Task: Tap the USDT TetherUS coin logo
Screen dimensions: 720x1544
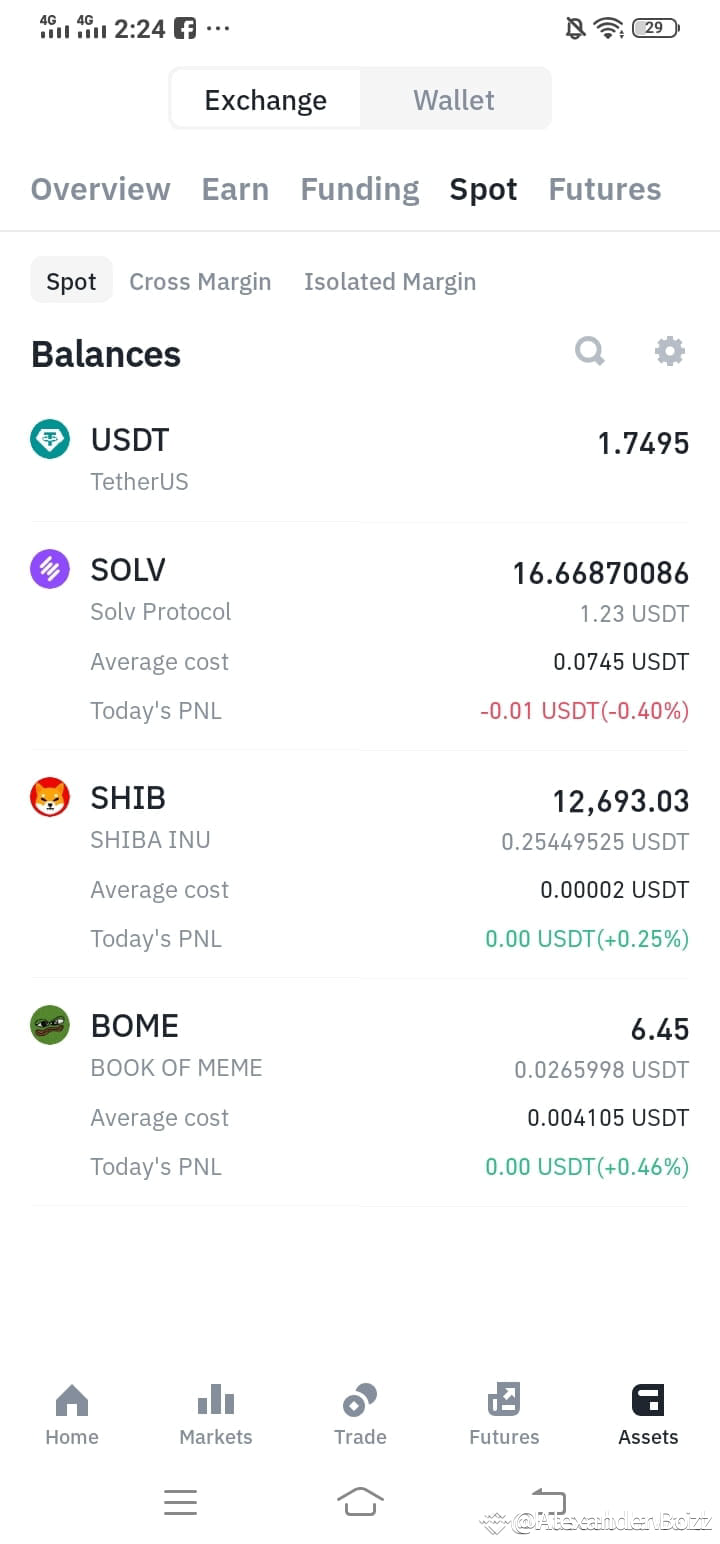Action: tap(50, 439)
